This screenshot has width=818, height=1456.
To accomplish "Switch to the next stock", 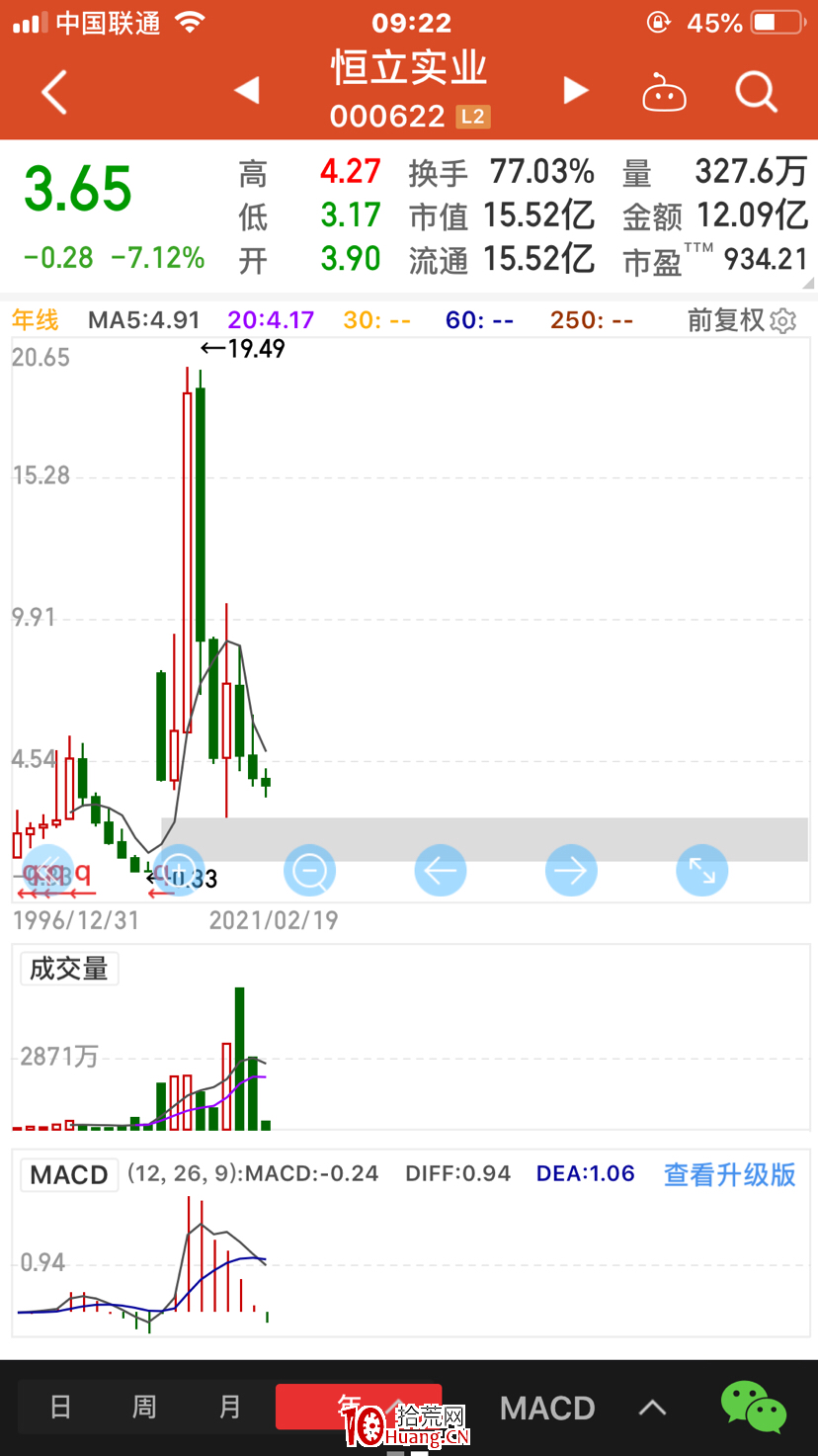I will tap(576, 91).
